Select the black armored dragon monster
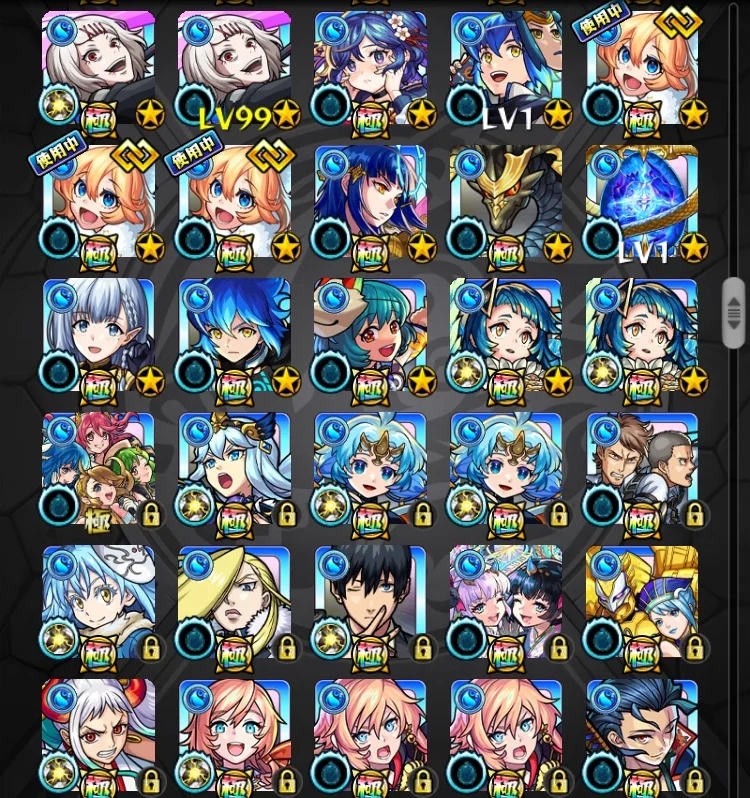This screenshot has width=750, height=798. click(506, 203)
